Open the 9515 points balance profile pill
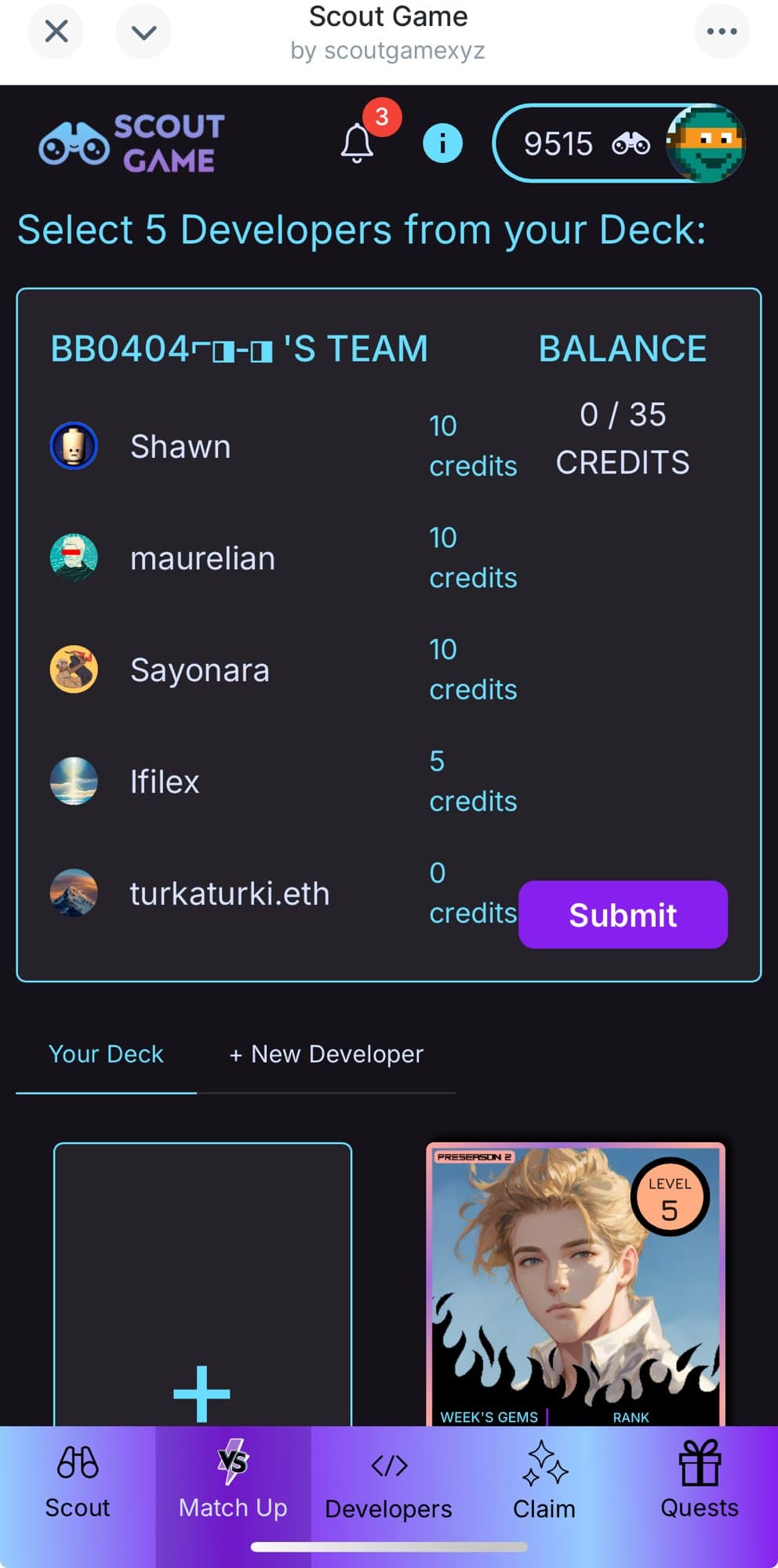This screenshot has height=1568, width=778. 618,143
